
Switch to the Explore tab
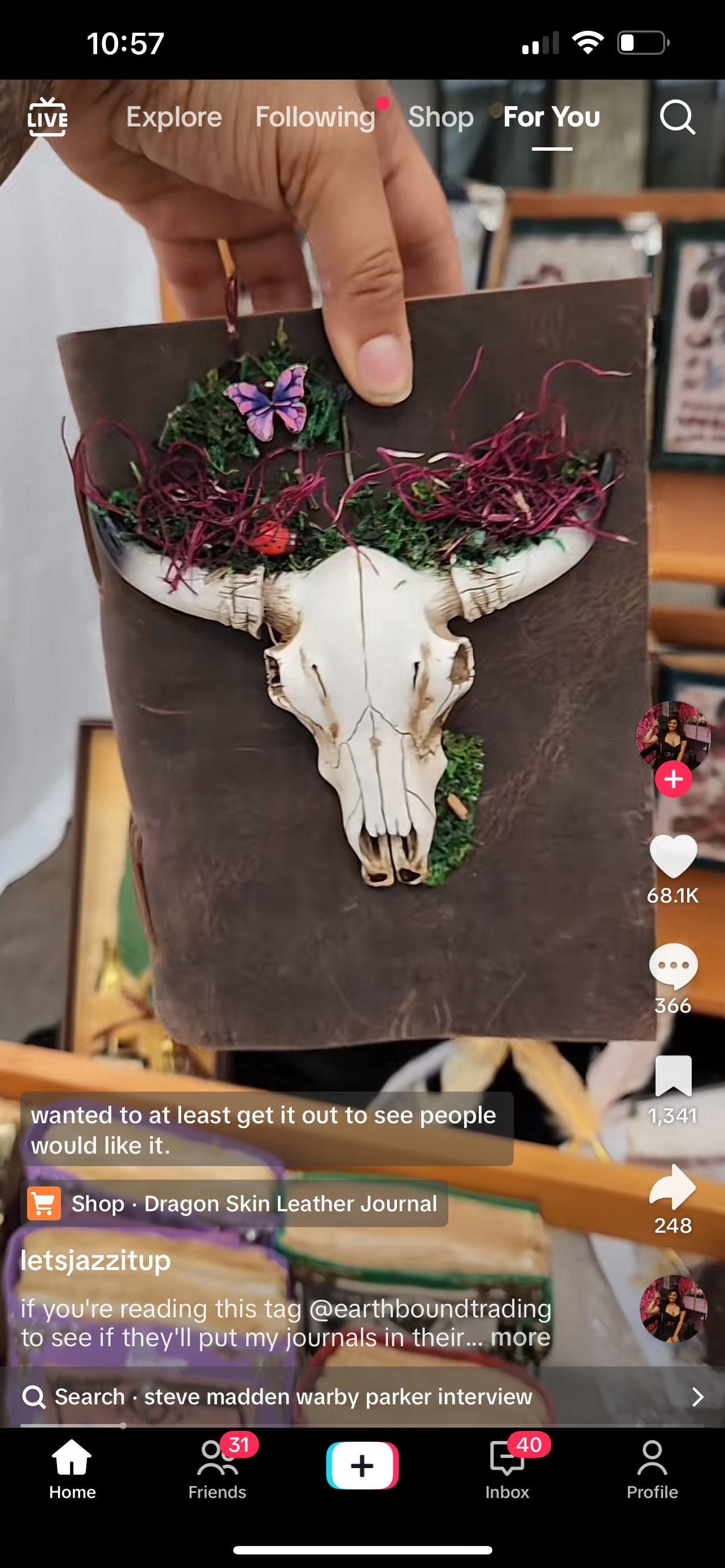point(174,116)
